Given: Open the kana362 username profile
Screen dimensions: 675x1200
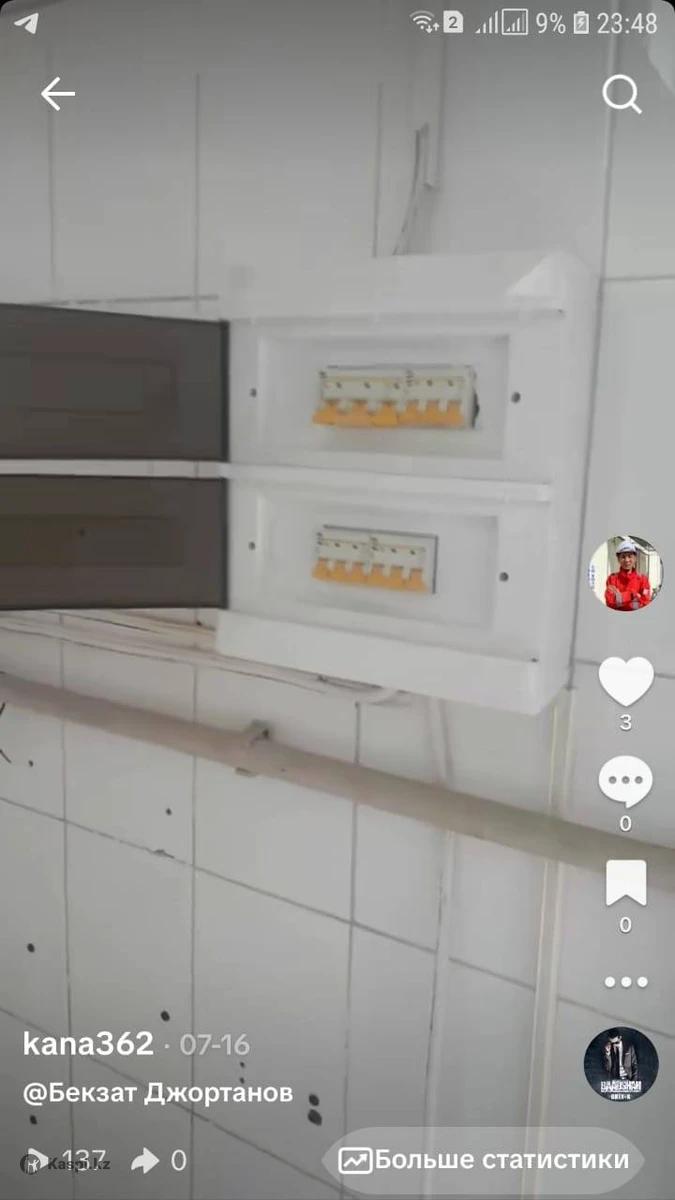Looking at the screenshot, I should (88, 1044).
